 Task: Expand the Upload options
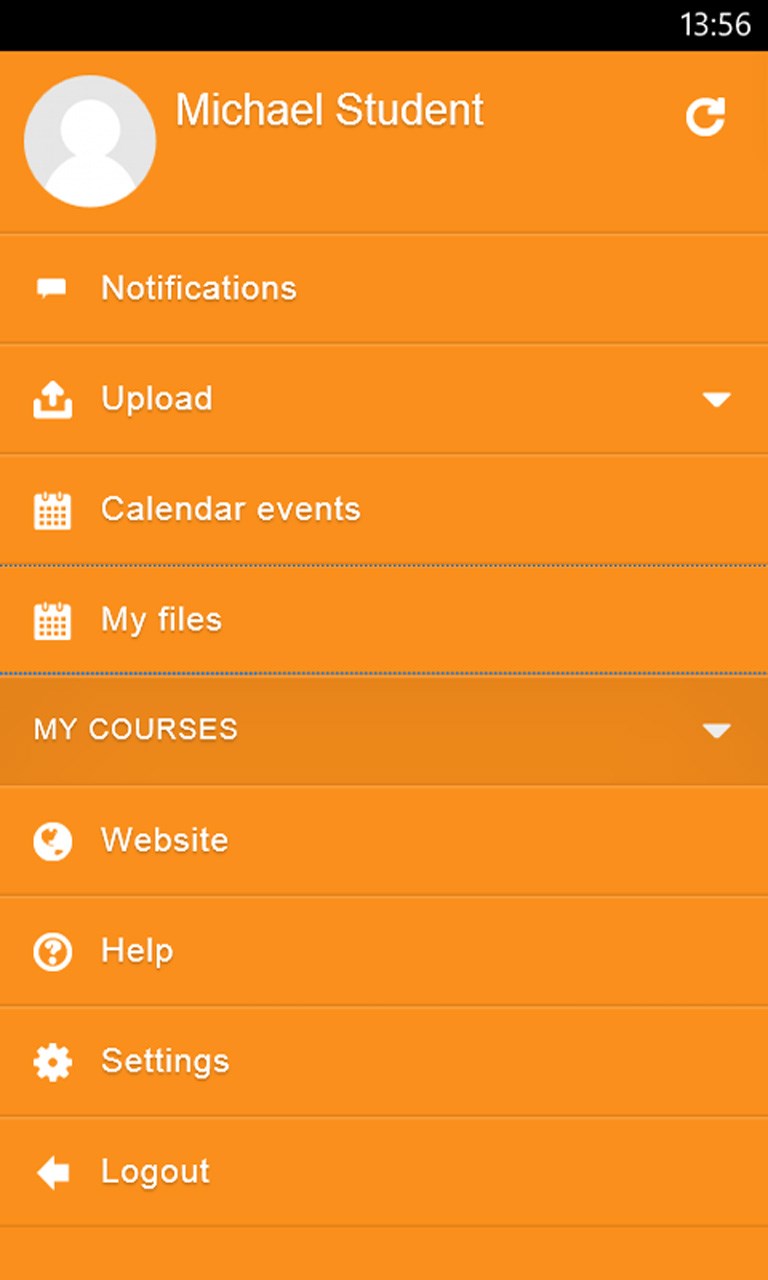[x=716, y=400]
